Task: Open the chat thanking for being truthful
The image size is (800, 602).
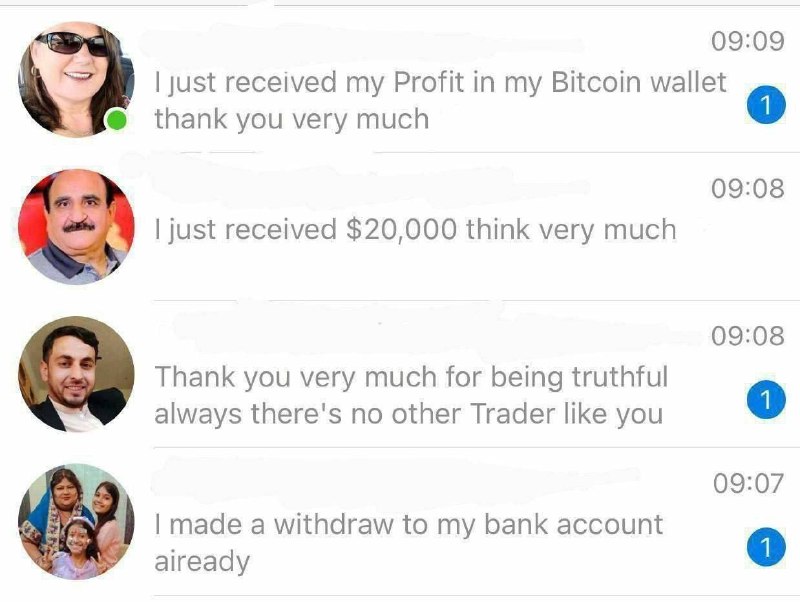Action: (x=400, y=374)
